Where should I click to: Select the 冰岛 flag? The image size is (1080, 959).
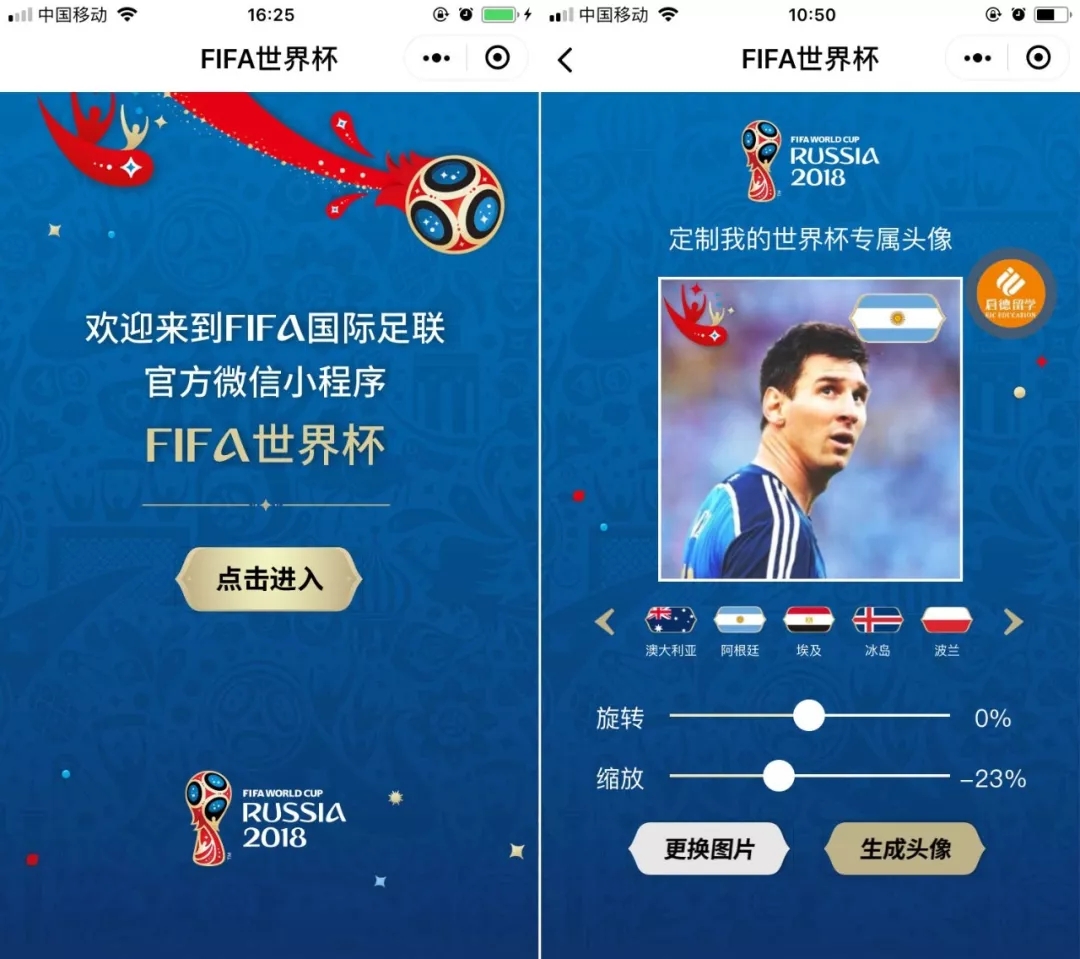pyautogui.click(x=877, y=620)
